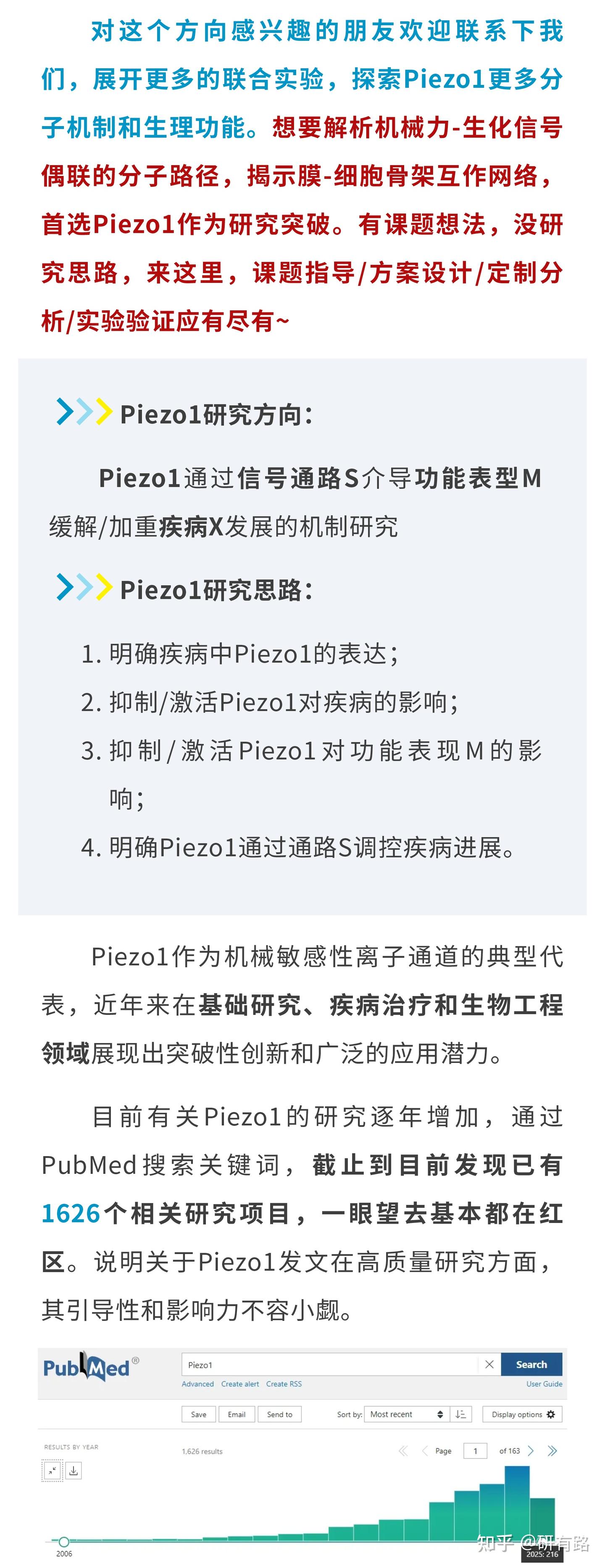
Task: Jump to the last results page with double chevron
Action: (552, 1451)
